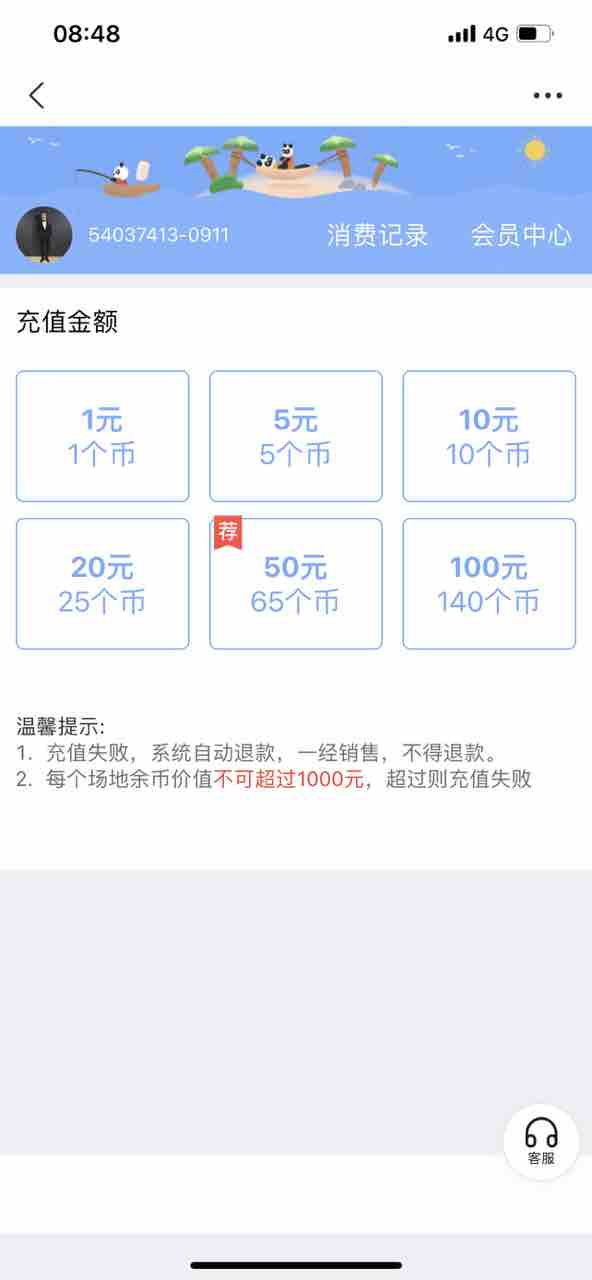Choose the recommended 50元 for 65个币 option
Image resolution: width=592 pixels, height=1280 pixels.
(296, 584)
